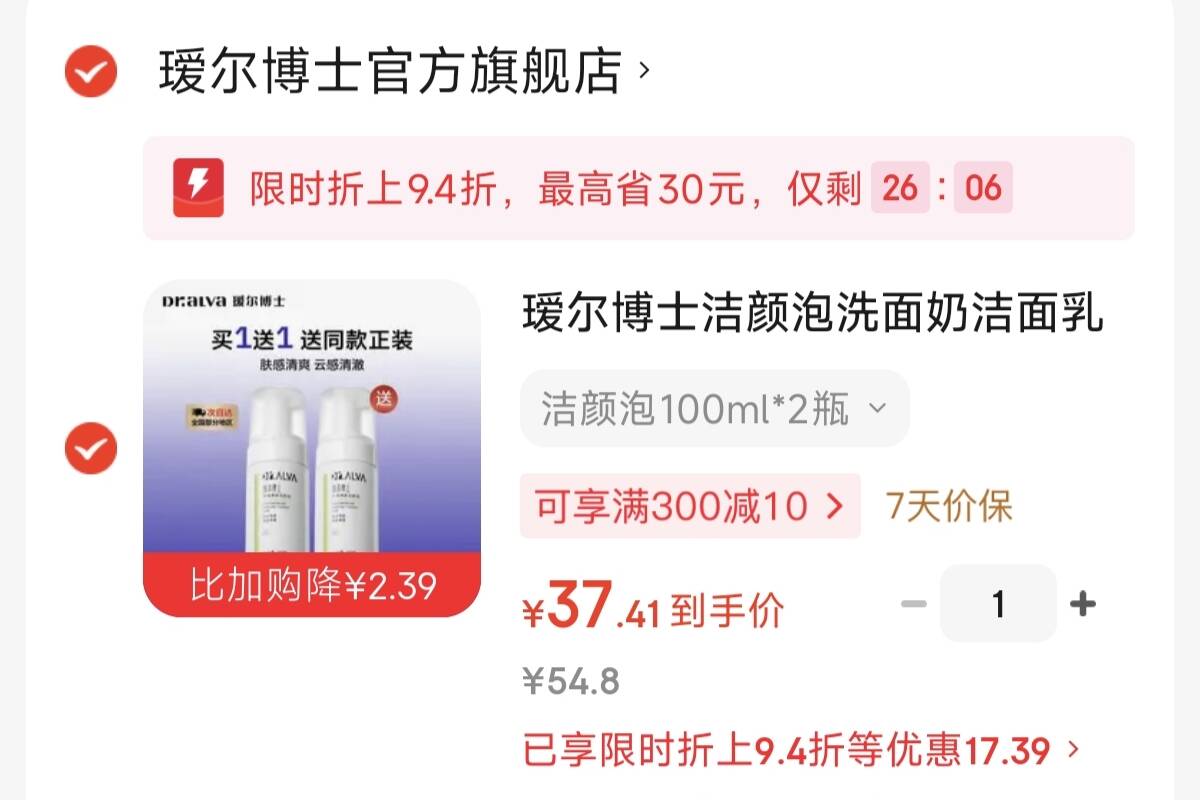This screenshot has width=1200, height=800.
Task: Expand the 已享限时折上9.4折等优惠17.39 discount details
Action: pyautogui.click(x=800, y=749)
